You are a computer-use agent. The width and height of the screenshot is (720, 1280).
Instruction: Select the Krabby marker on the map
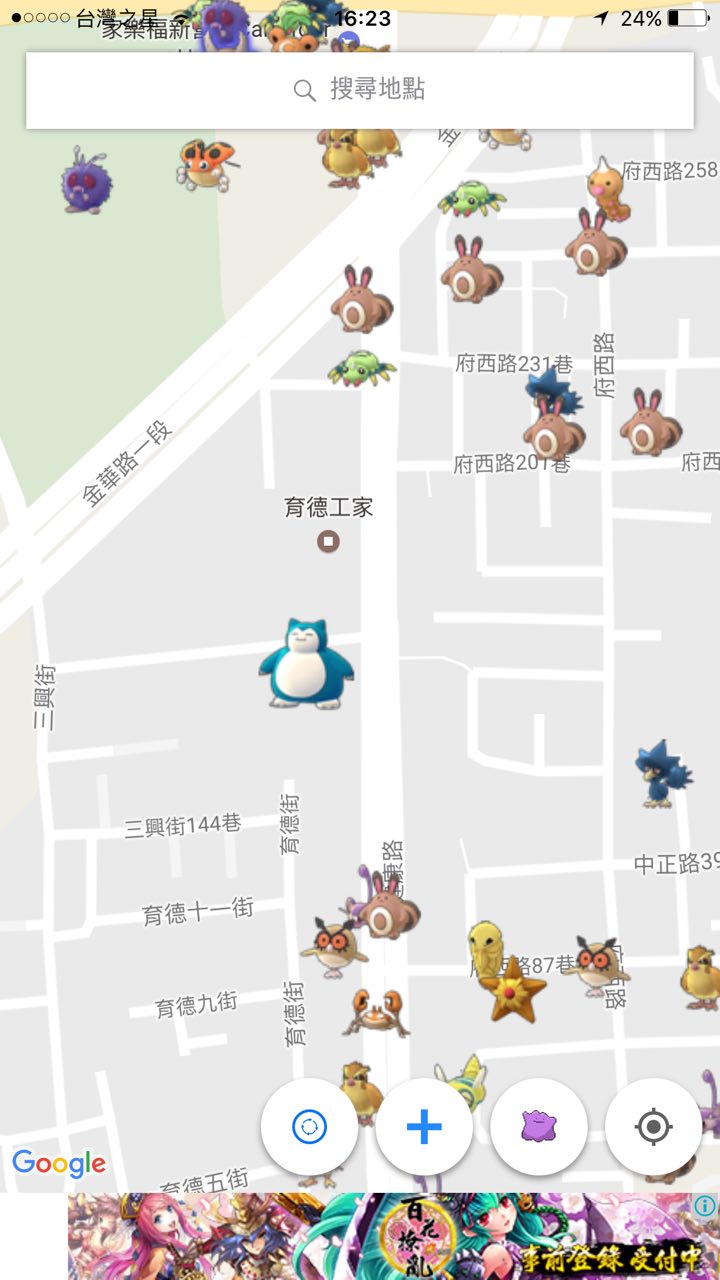[376, 1012]
